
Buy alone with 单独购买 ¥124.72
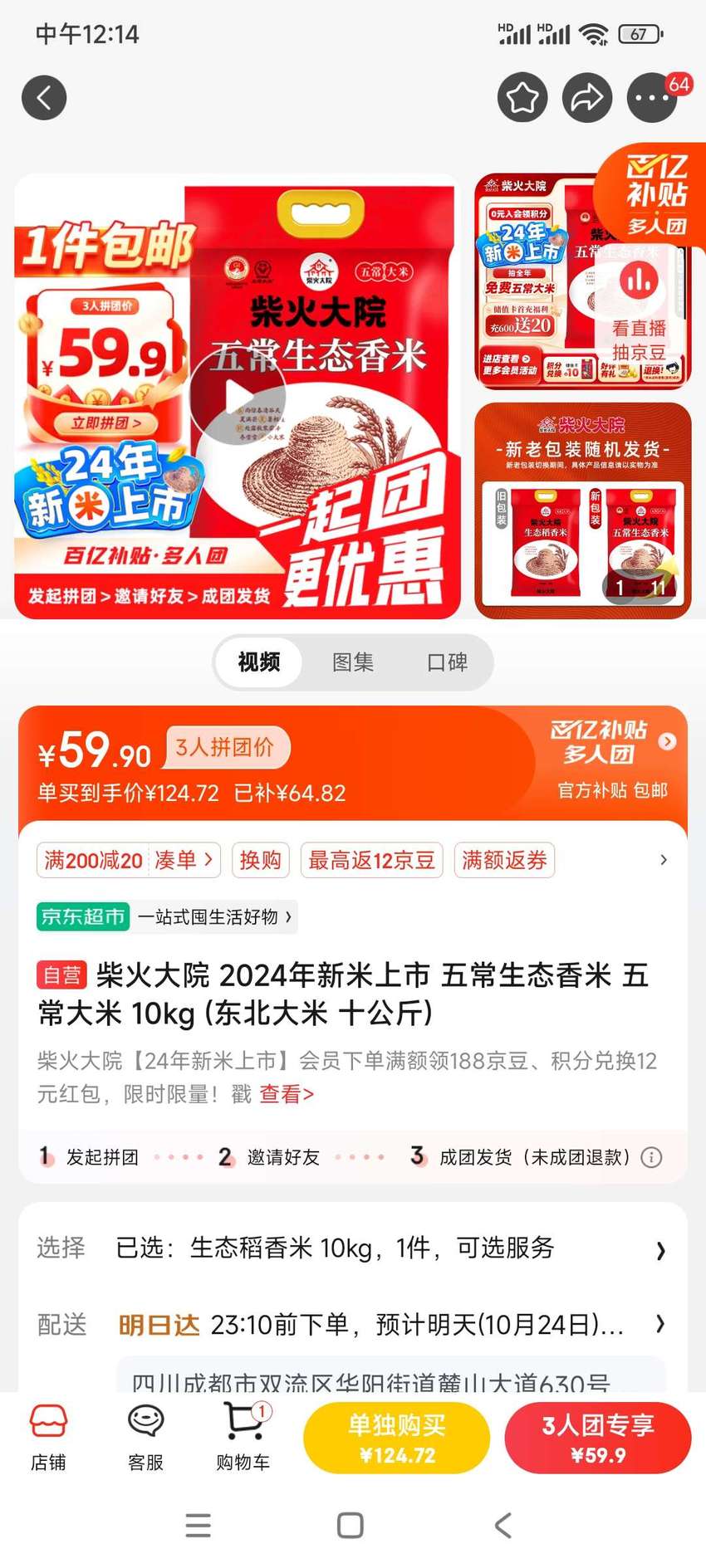(x=396, y=1439)
